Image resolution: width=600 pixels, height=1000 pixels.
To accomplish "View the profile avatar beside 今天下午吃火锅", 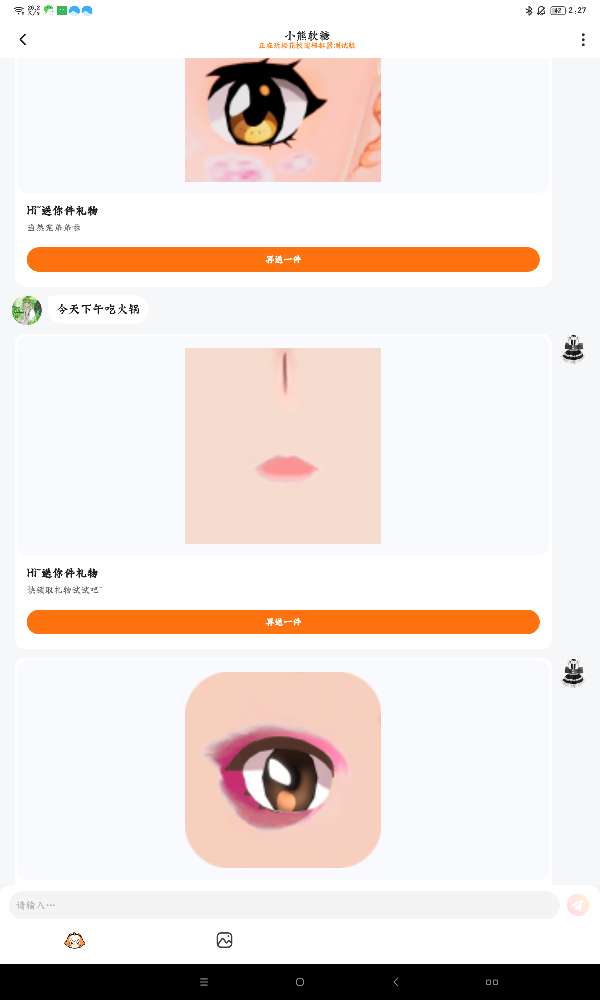I will click(x=27, y=310).
